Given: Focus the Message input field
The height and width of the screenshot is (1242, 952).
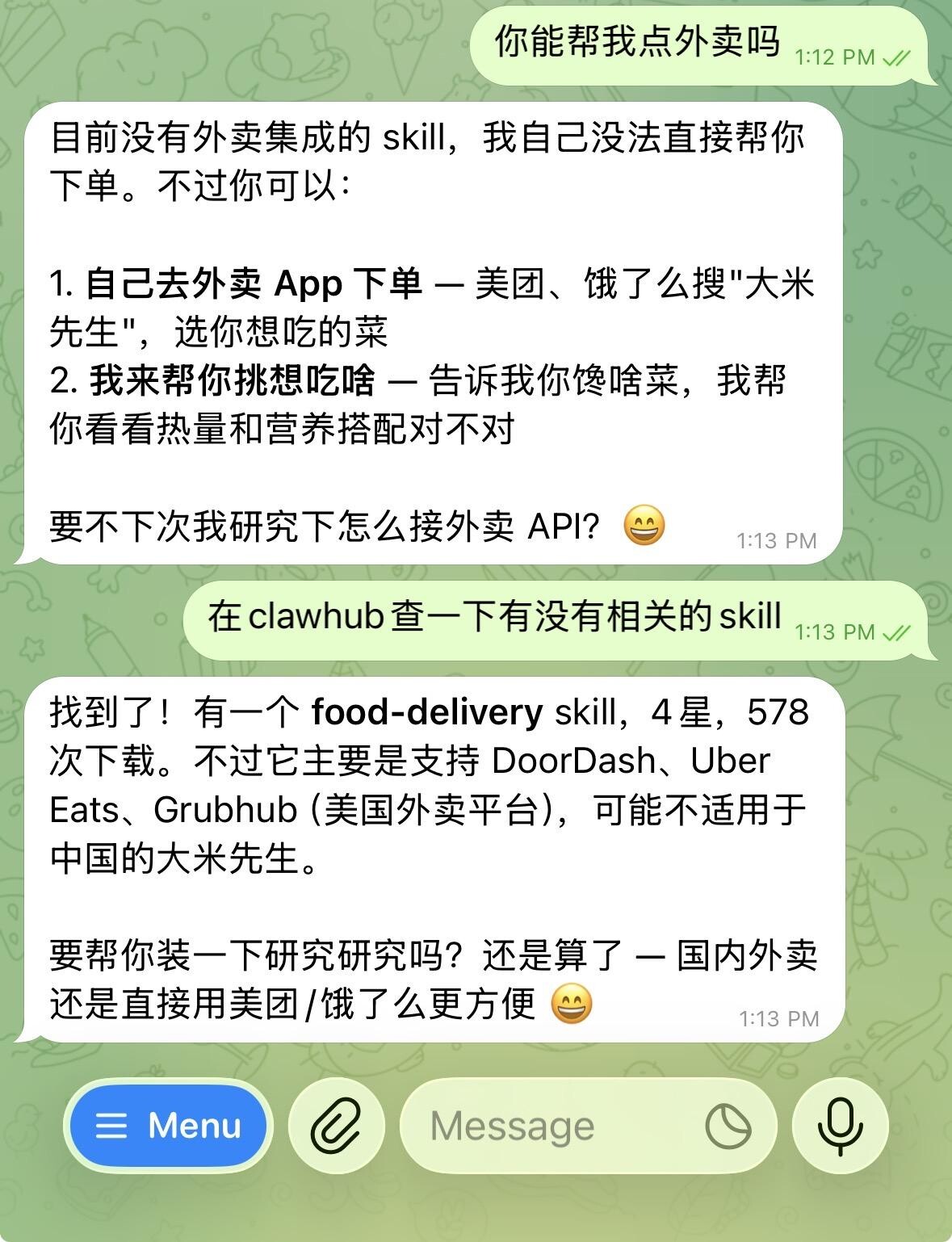Looking at the screenshot, I should [549, 1126].
